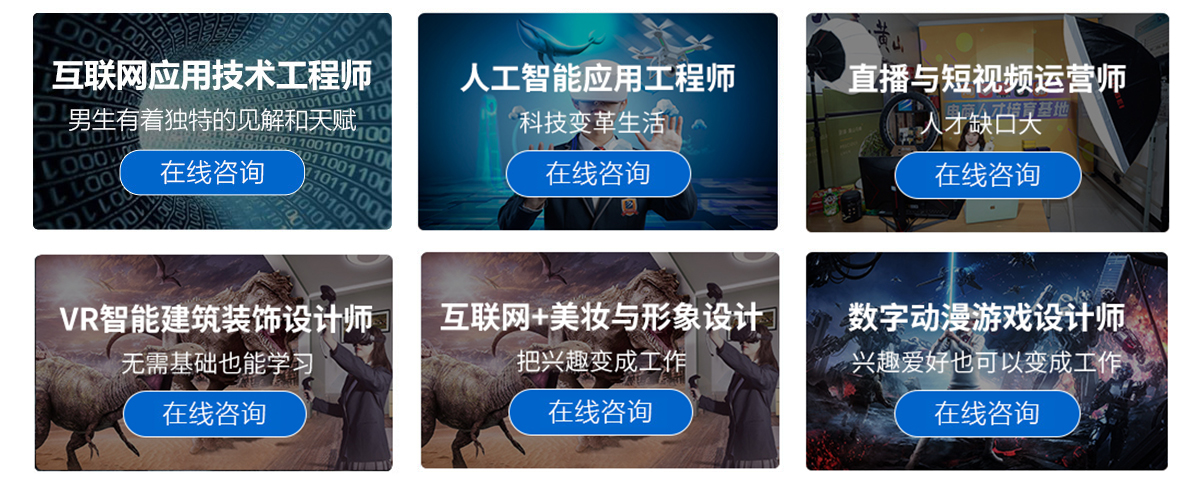
Task: Consult online about VR智能建筑装饰设计师
Action: (x=214, y=413)
